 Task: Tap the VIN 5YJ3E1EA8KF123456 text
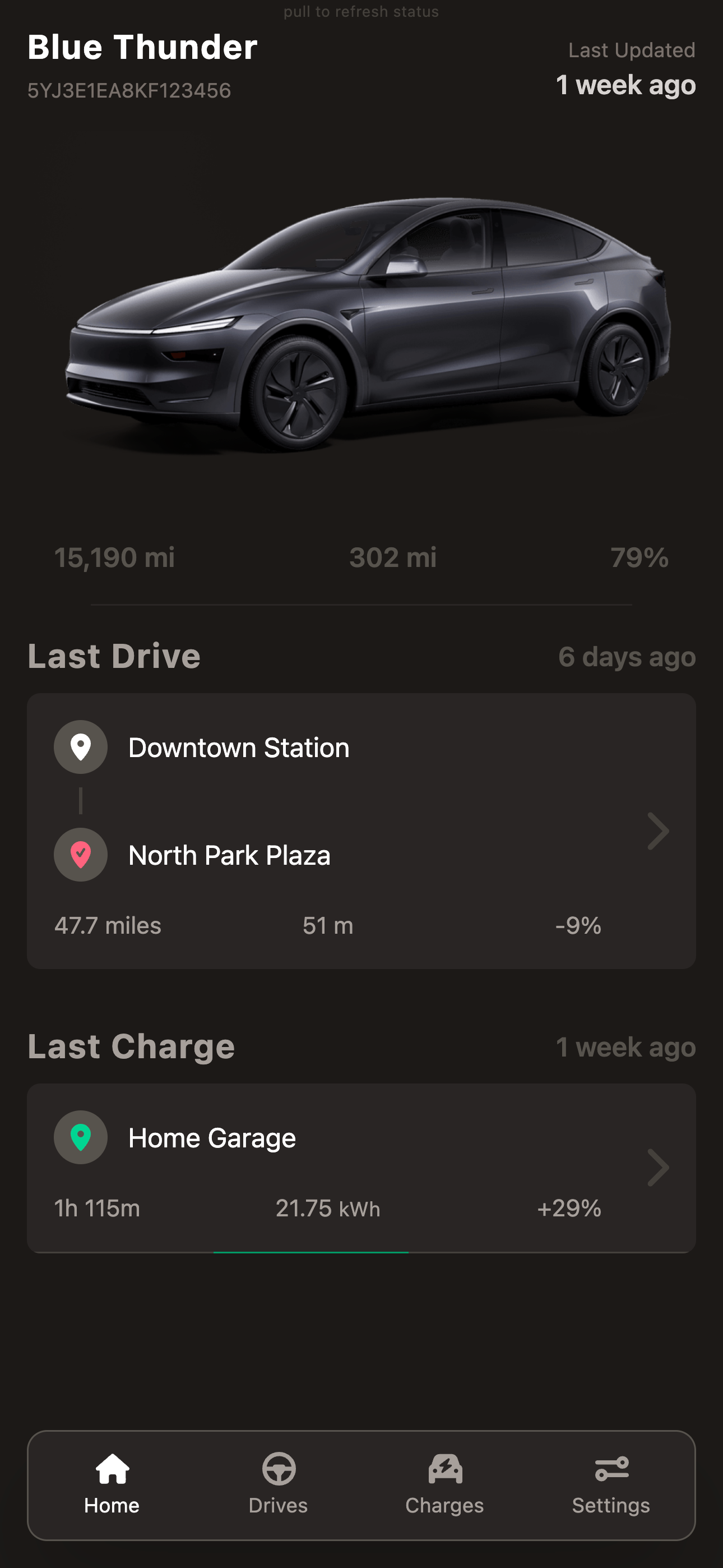coord(128,90)
